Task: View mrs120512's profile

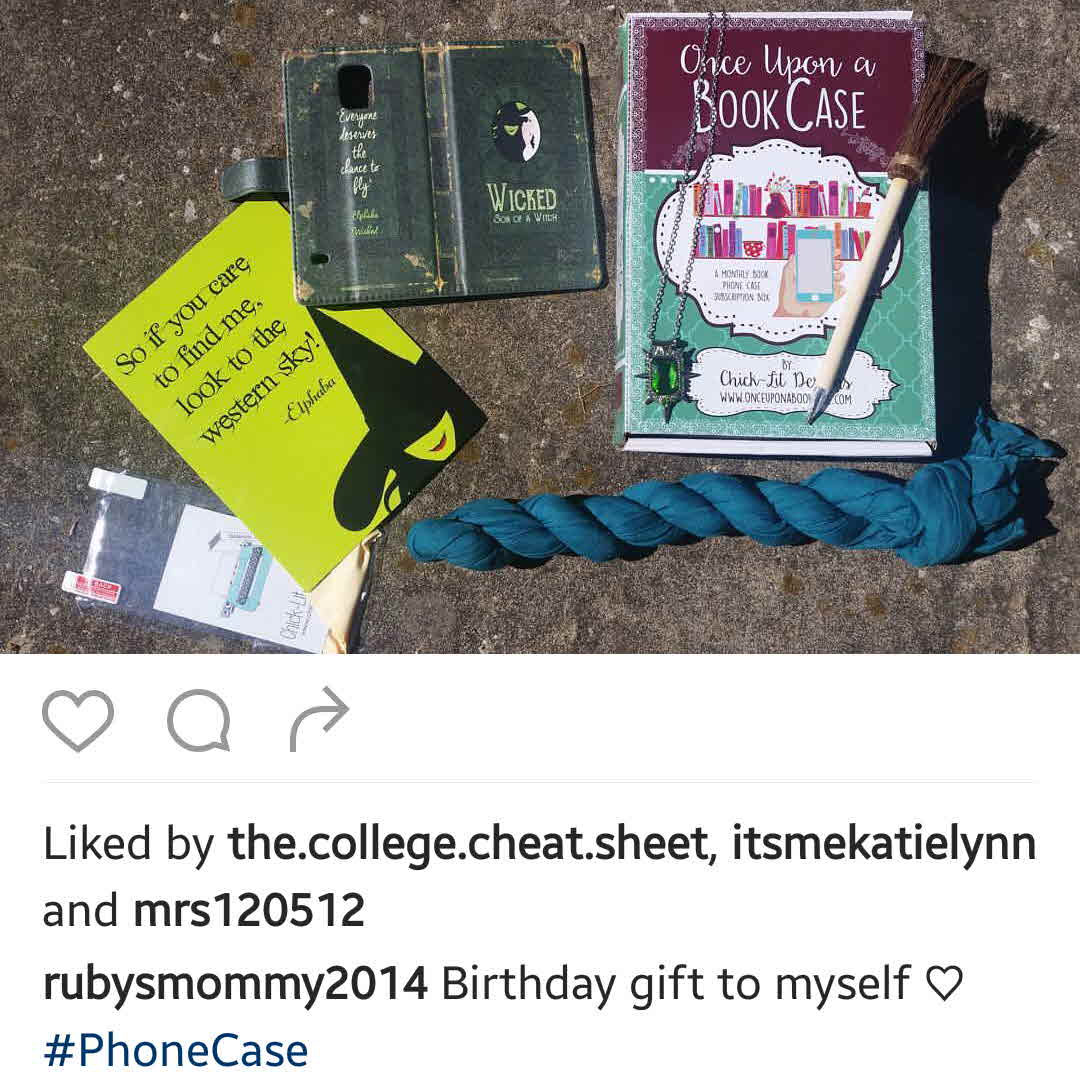Action: point(248,911)
